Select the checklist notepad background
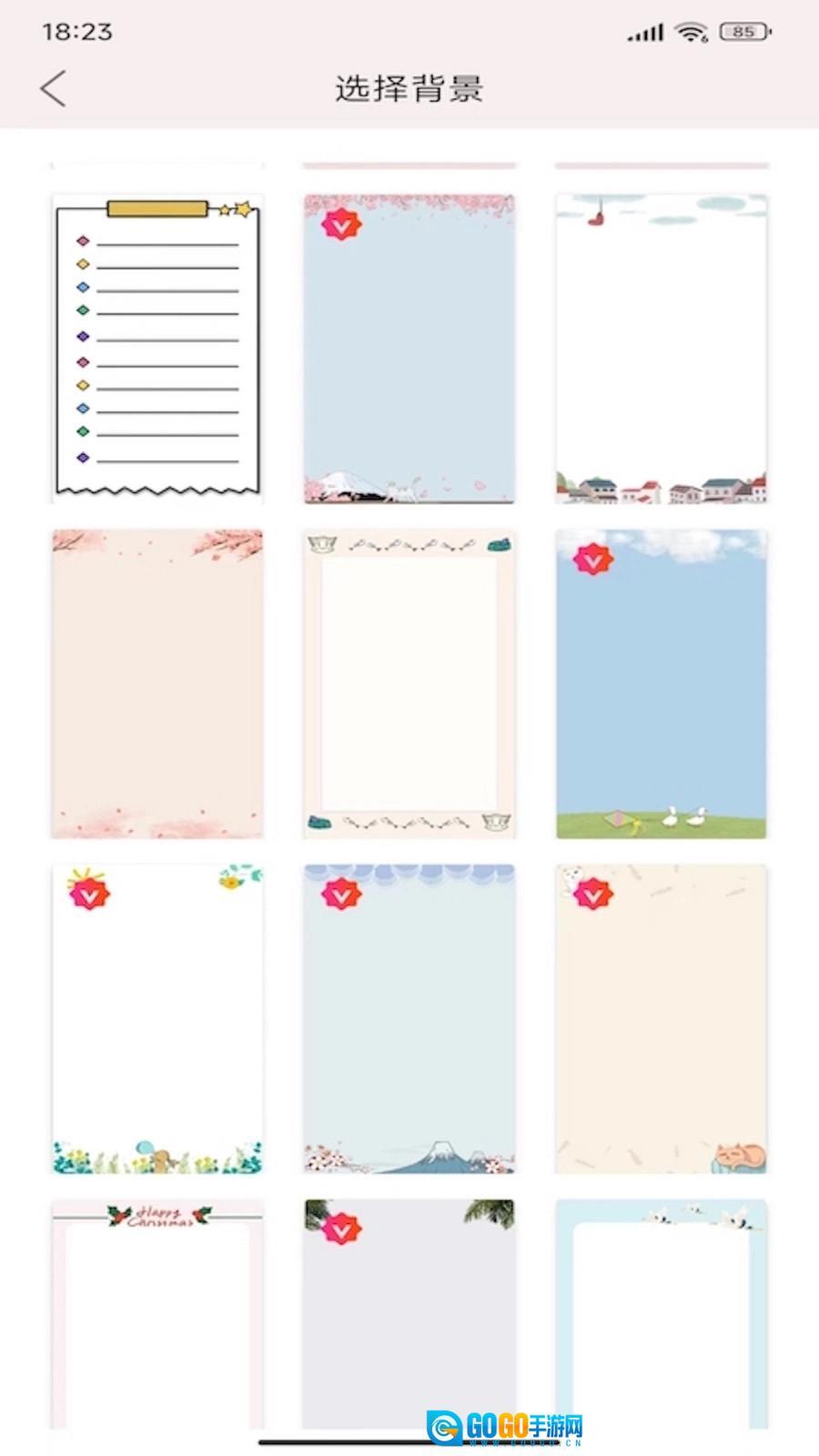819x1456 pixels. point(157,348)
